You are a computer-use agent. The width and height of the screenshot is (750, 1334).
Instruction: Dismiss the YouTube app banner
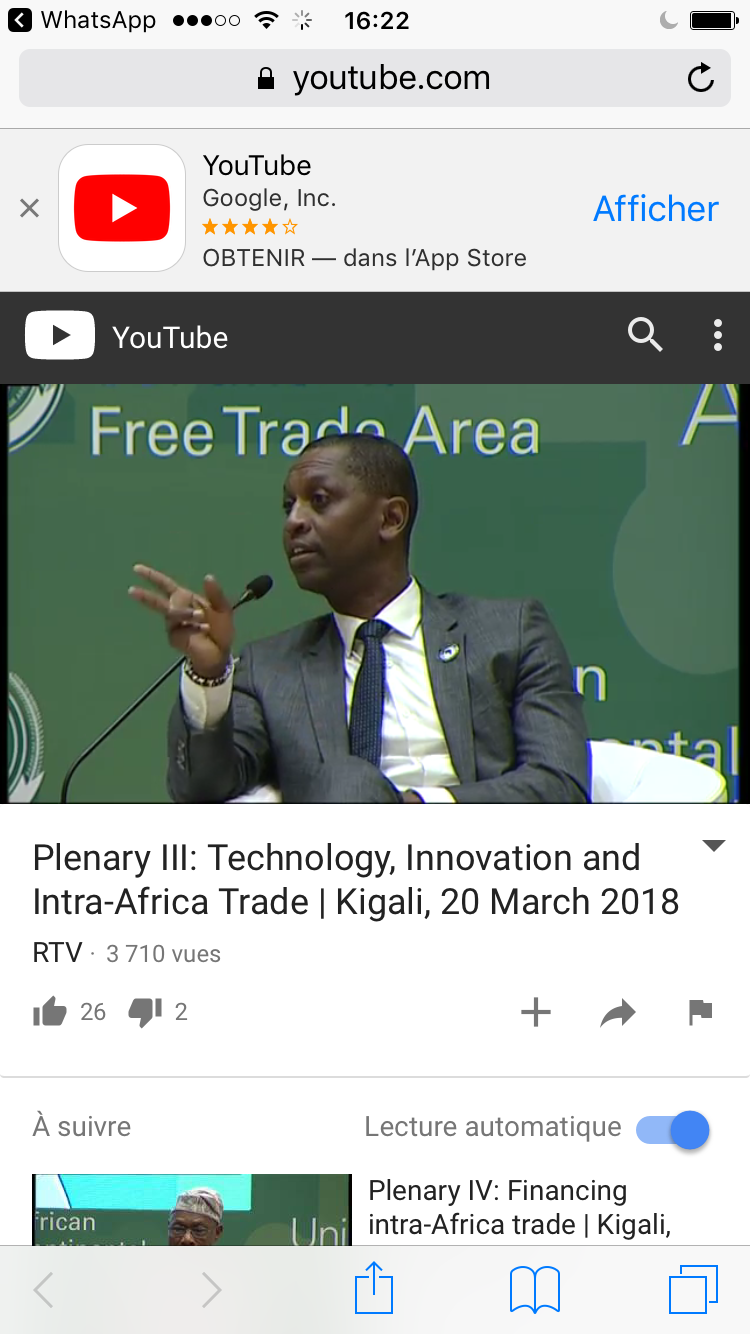(x=30, y=208)
